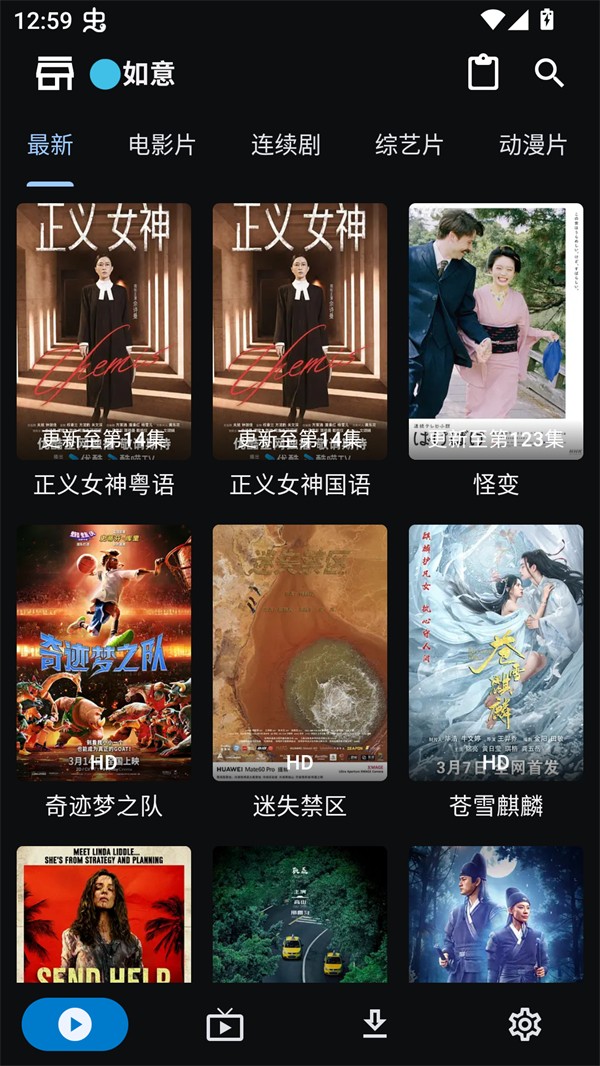This screenshot has height=1066, width=600.
Task: Switch to the 电影片 tab
Action: pyautogui.click(x=162, y=145)
